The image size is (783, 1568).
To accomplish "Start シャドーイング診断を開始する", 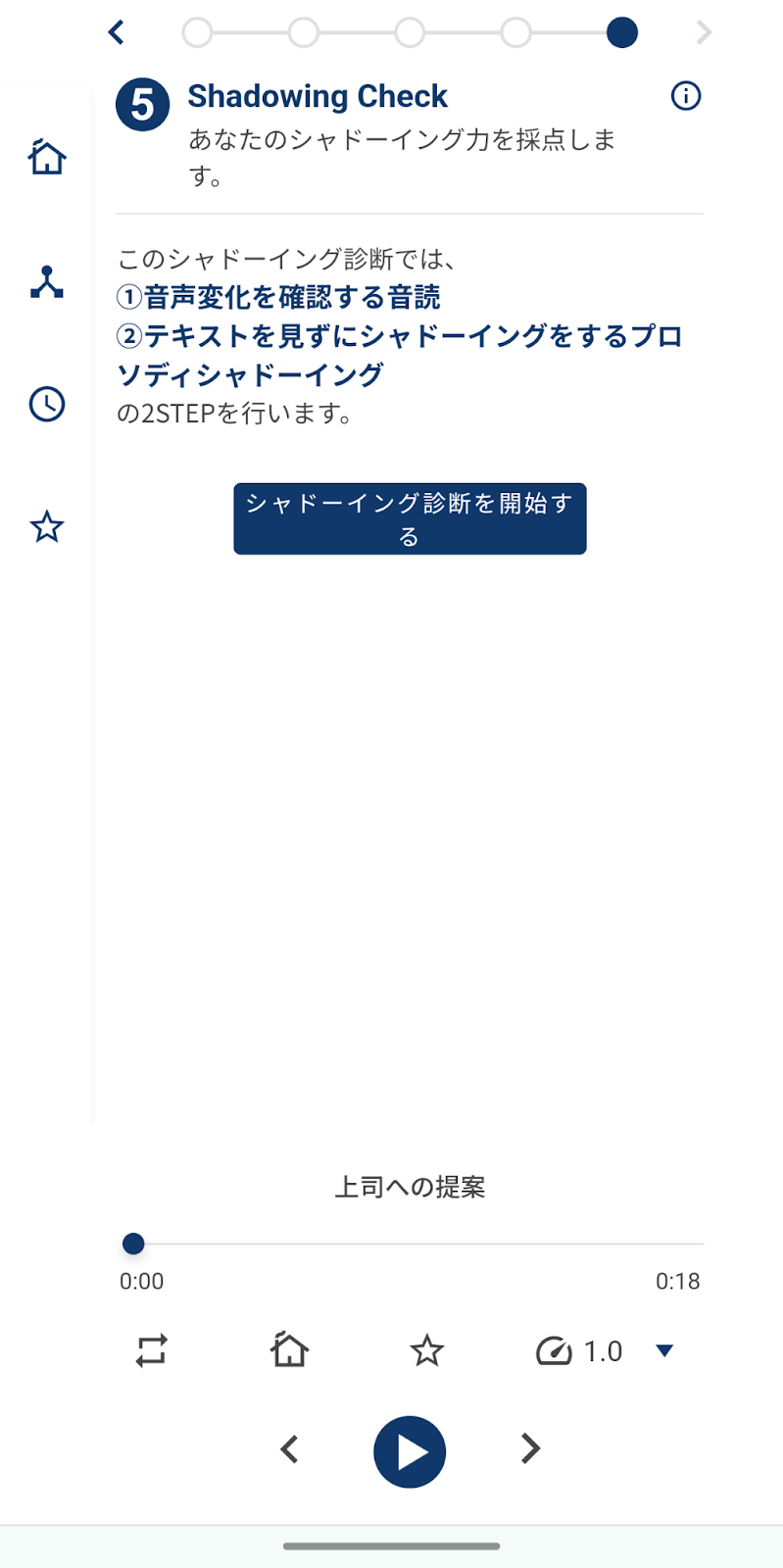I will (410, 518).
